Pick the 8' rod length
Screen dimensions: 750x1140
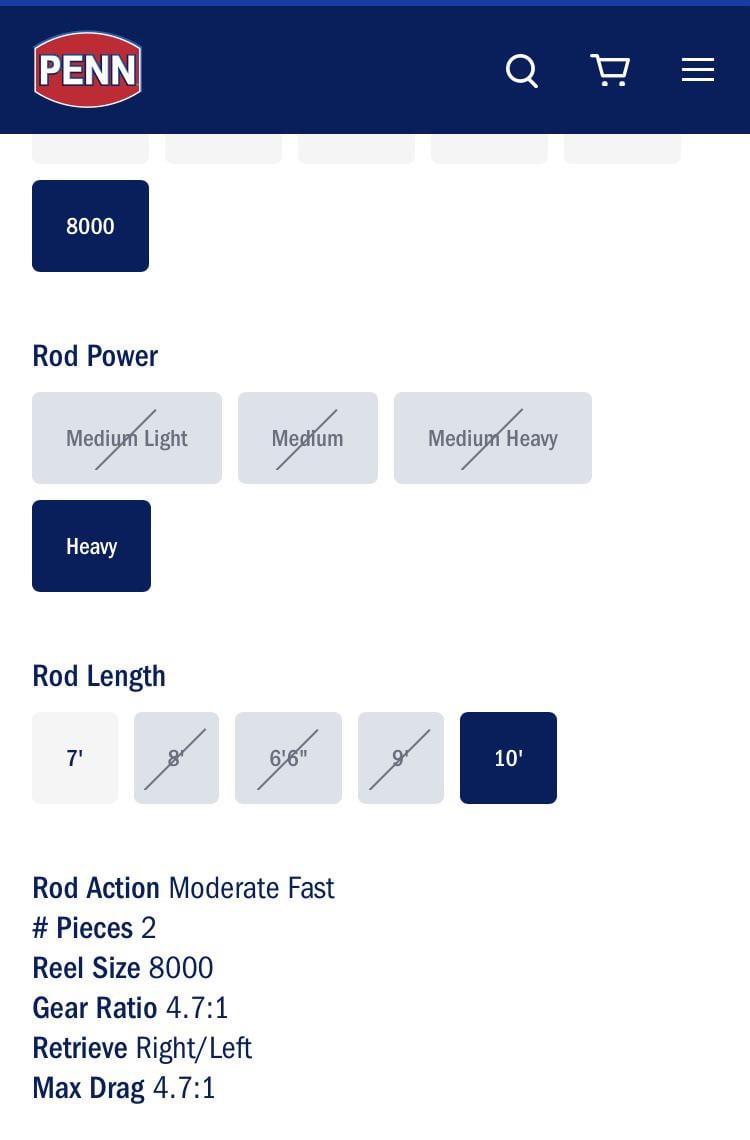[x=176, y=758]
